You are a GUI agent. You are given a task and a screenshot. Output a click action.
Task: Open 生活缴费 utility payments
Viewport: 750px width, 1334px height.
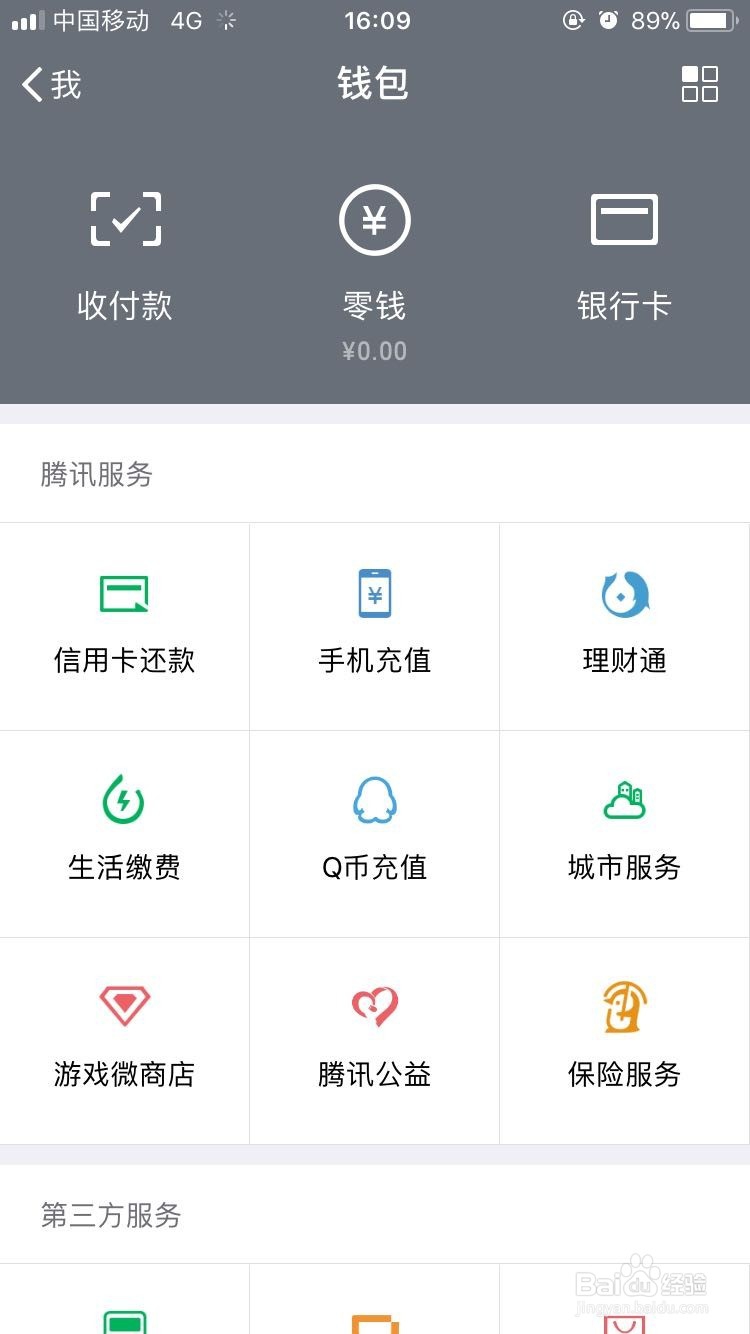click(x=125, y=832)
